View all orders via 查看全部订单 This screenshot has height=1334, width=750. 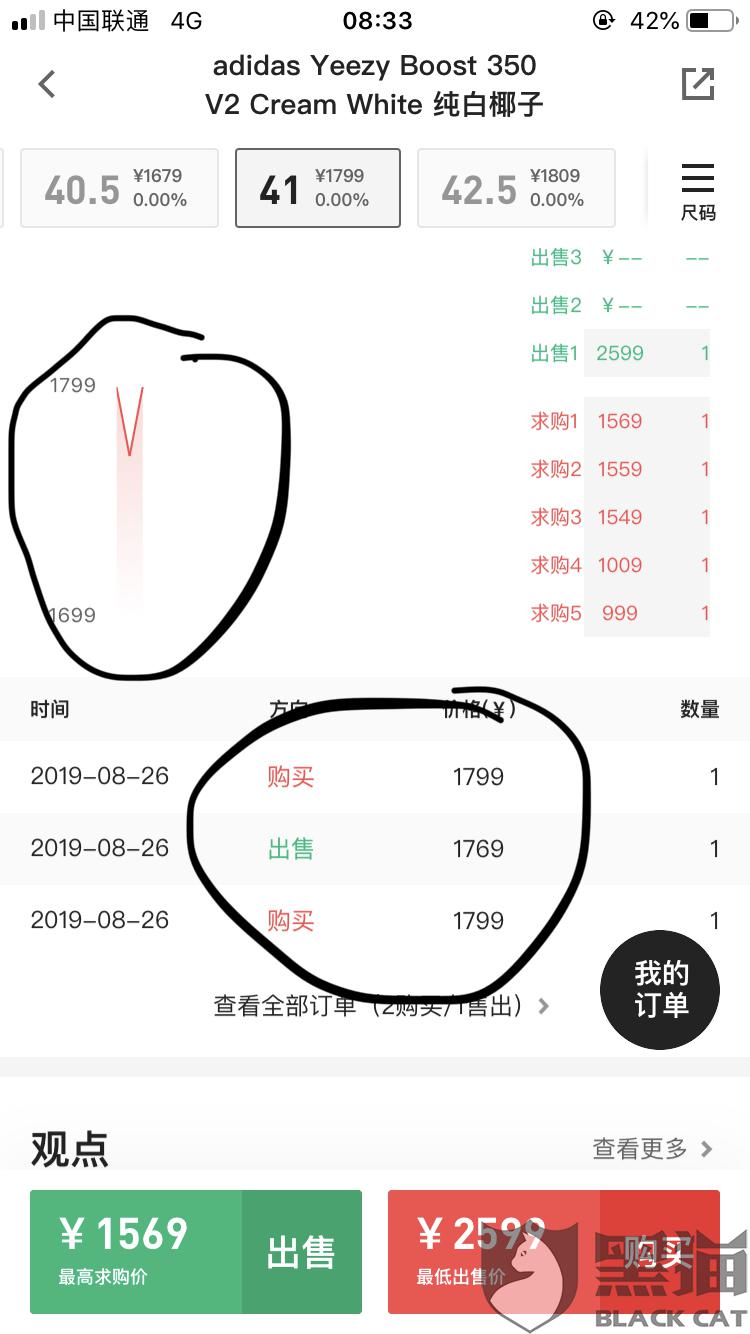click(381, 1006)
